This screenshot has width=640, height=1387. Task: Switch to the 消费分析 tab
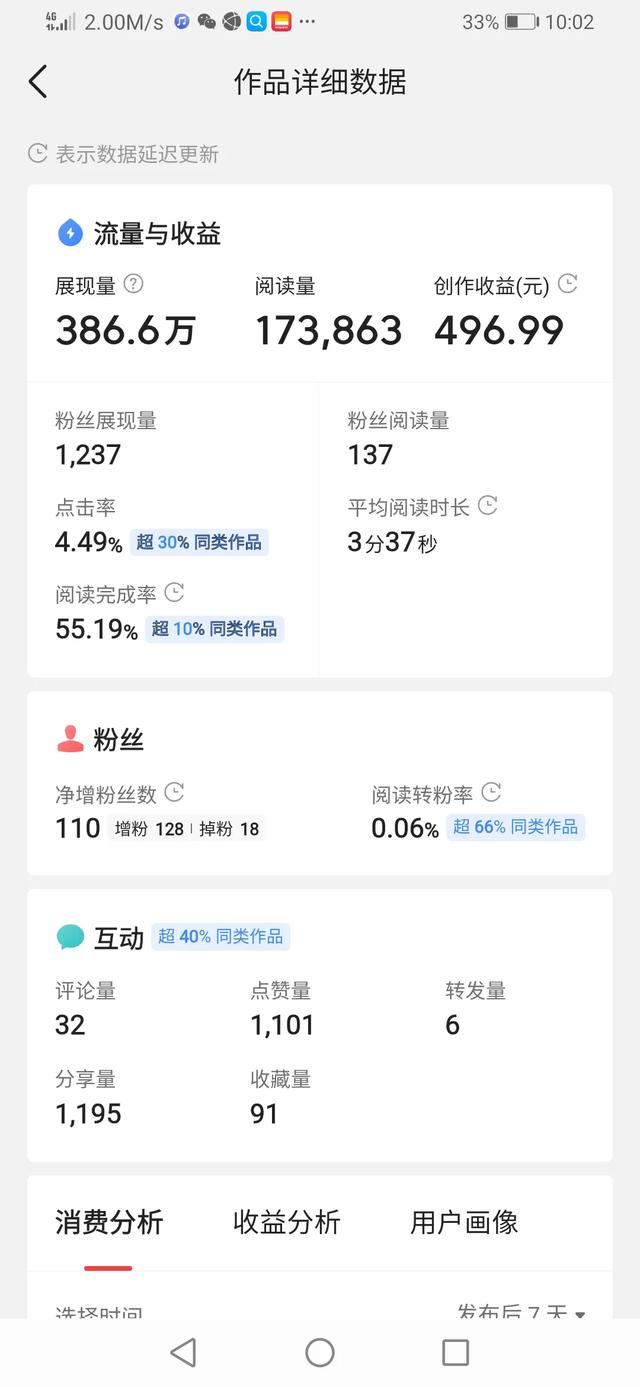point(109,1222)
